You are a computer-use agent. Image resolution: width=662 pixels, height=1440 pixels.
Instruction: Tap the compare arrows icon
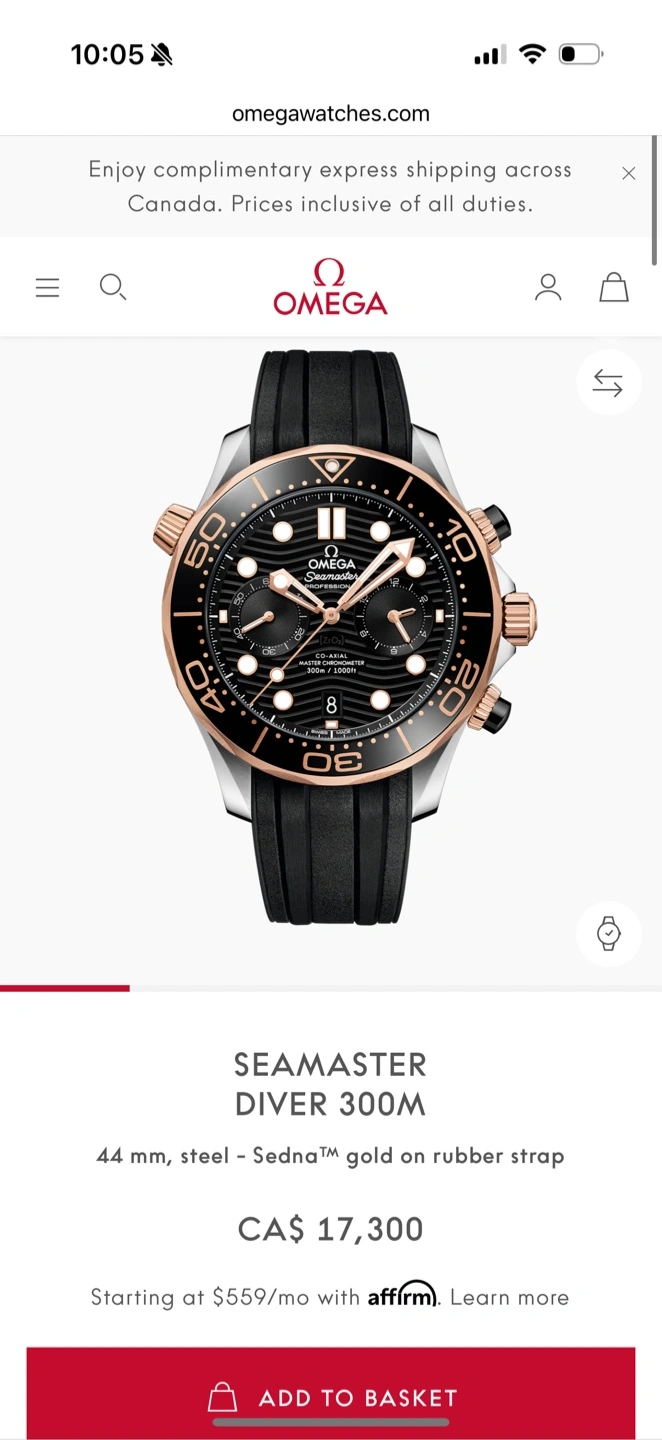[608, 382]
